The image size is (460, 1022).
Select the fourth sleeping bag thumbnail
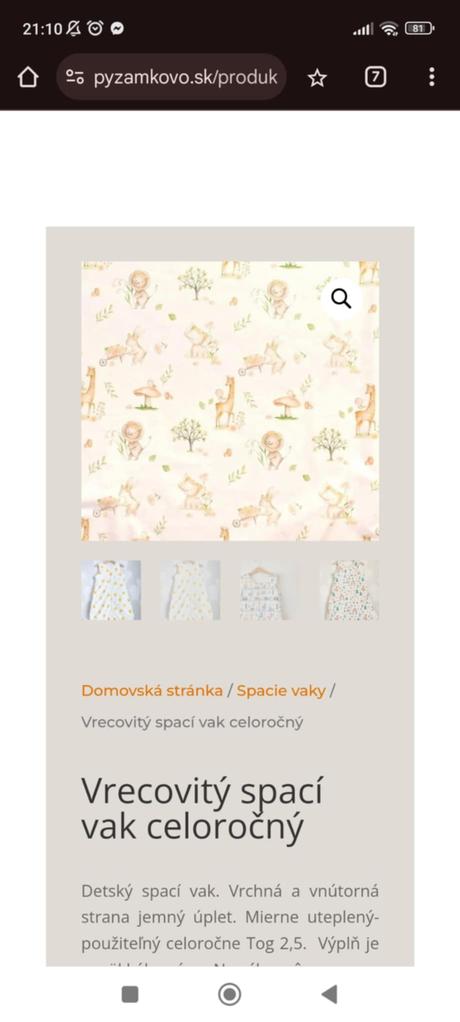349,590
